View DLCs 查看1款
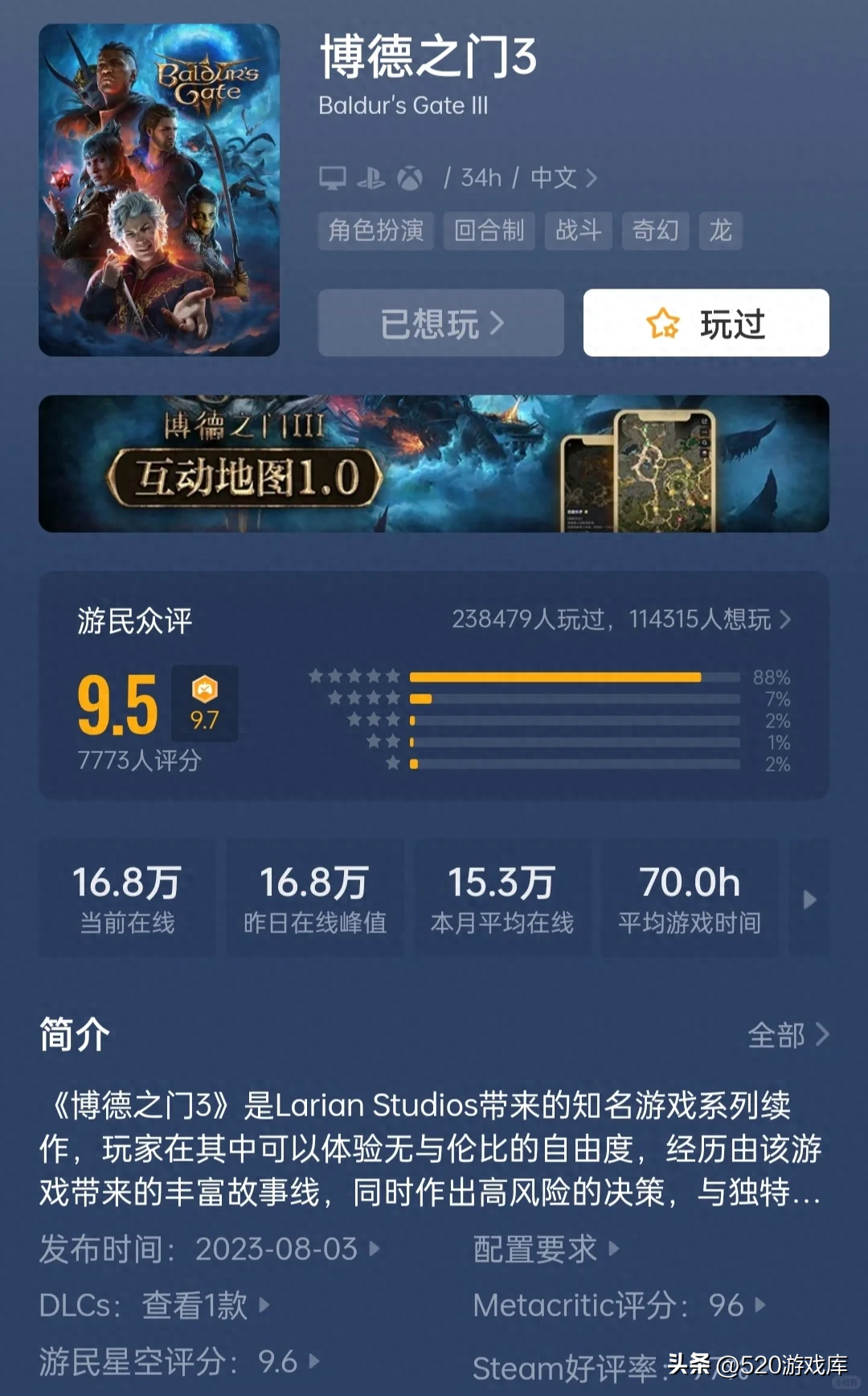 point(204,1305)
